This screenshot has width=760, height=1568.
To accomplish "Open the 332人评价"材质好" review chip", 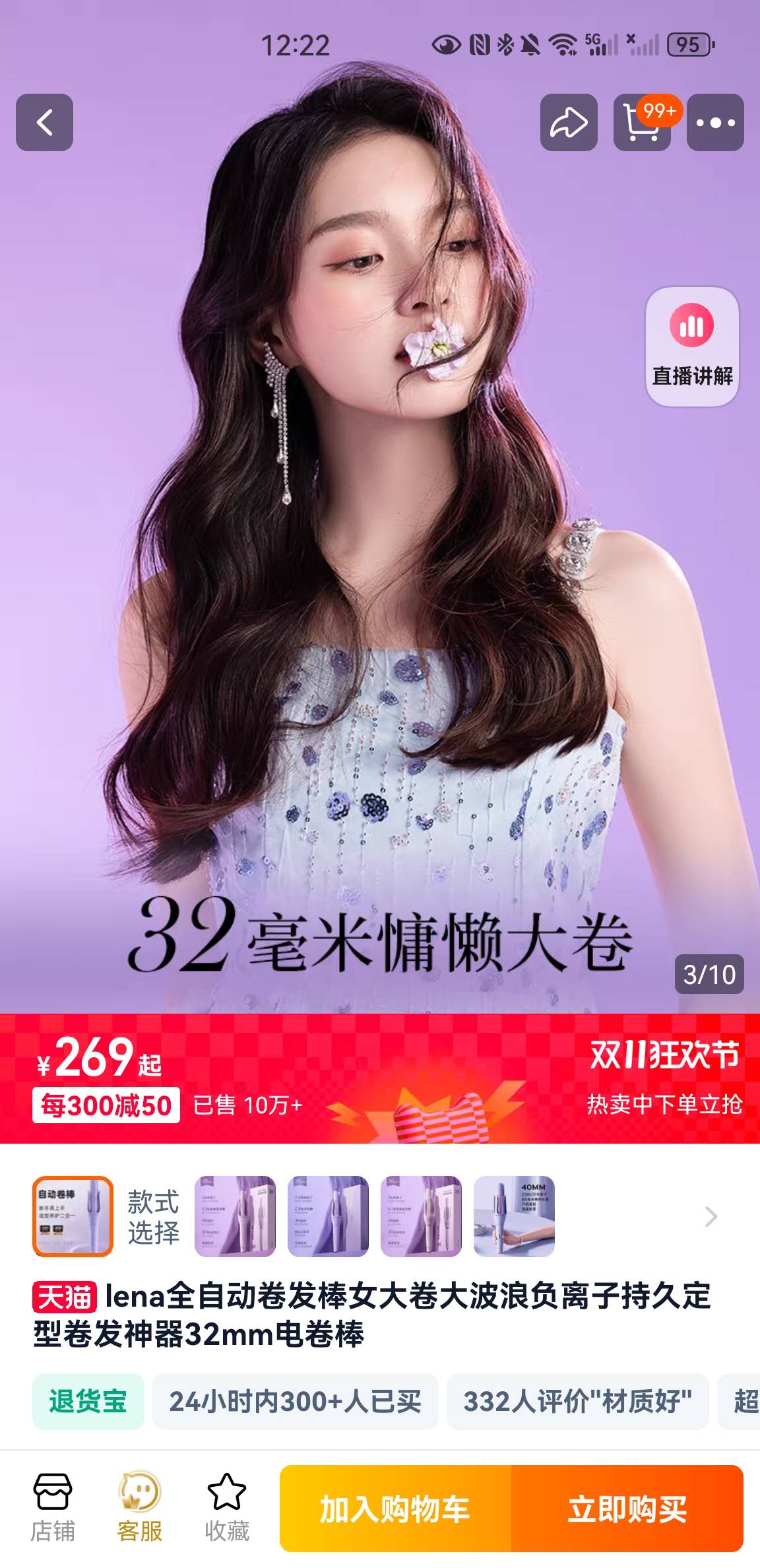I will coord(577,1401).
